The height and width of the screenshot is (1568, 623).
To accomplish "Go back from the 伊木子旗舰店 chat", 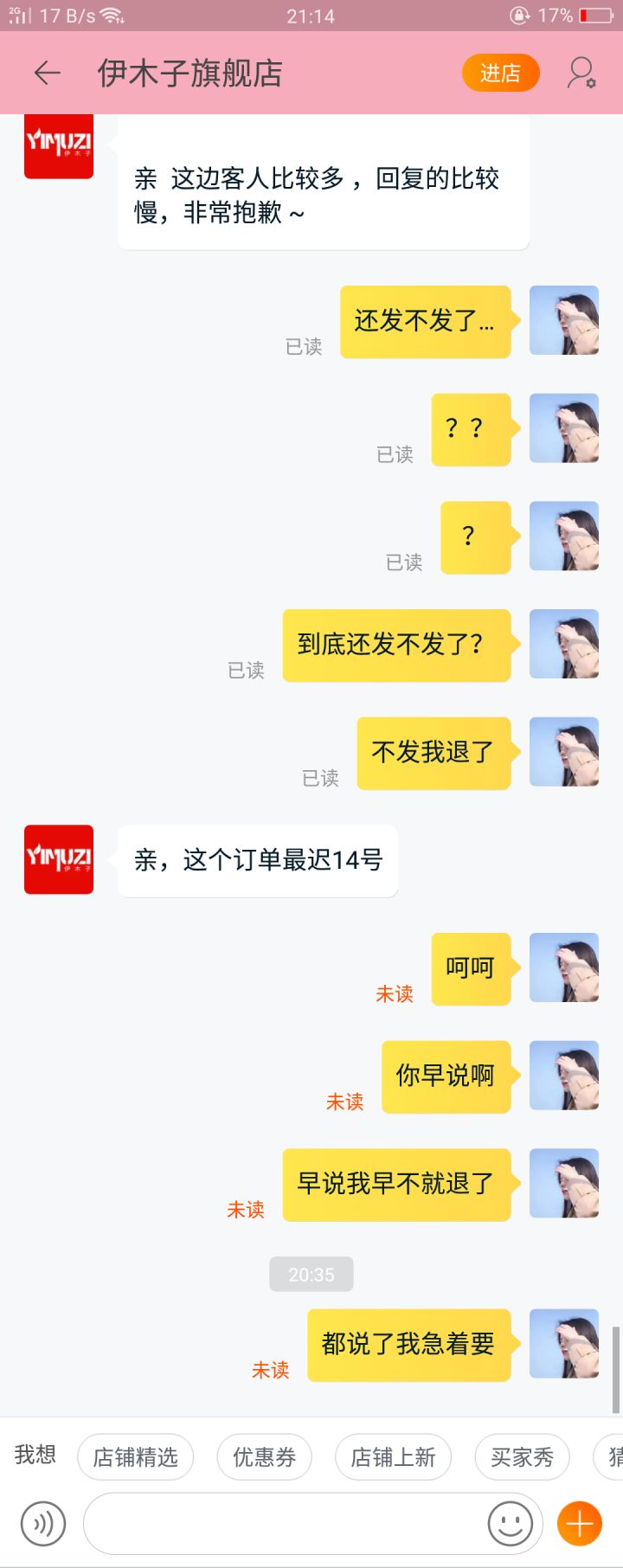I will pyautogui.click(x=48, y=74).
